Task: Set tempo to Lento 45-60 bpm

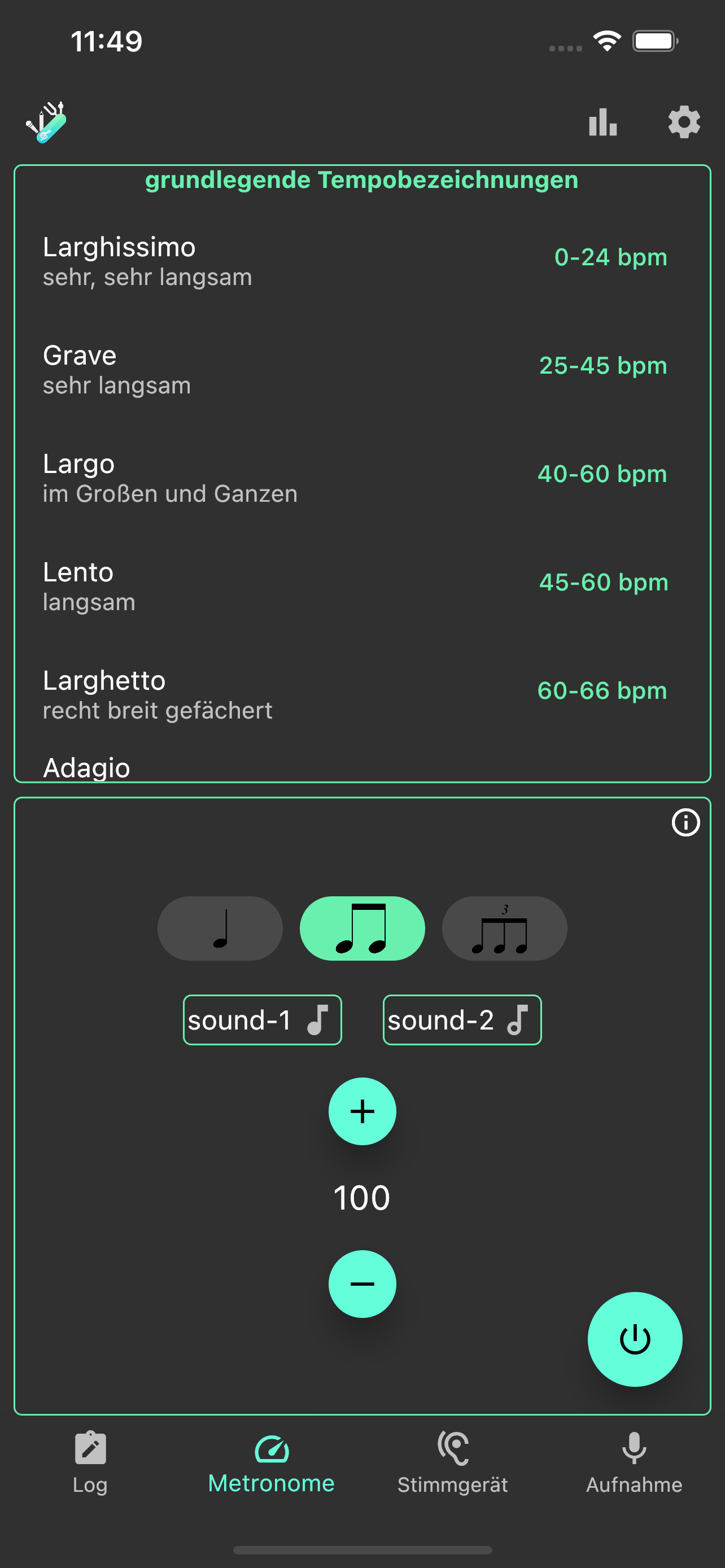Action: 362,585
